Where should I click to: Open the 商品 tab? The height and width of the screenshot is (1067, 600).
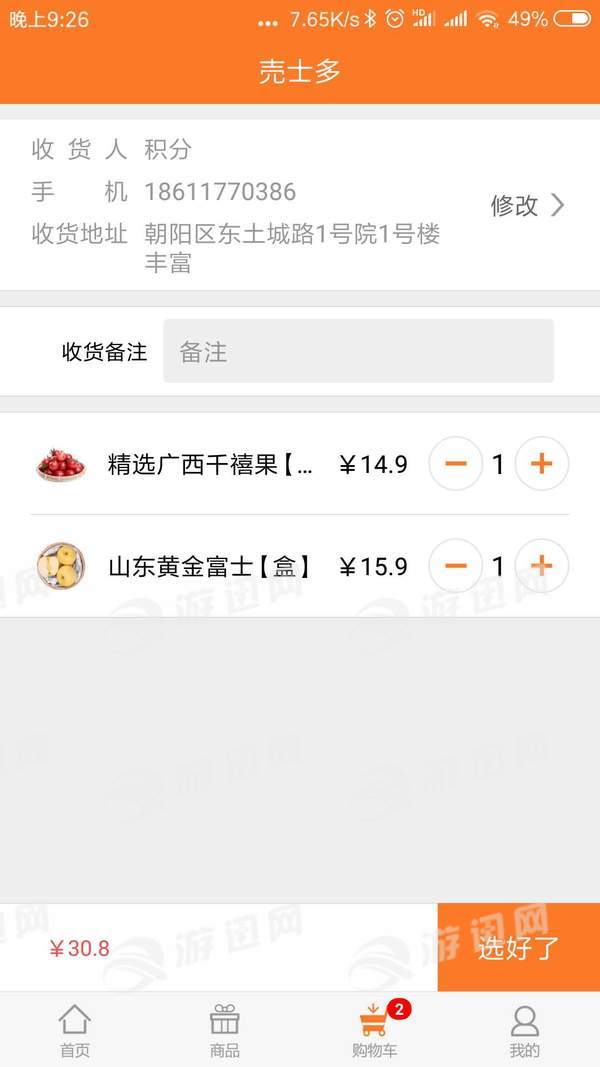pyautogui.click(x=225, y=1030)
